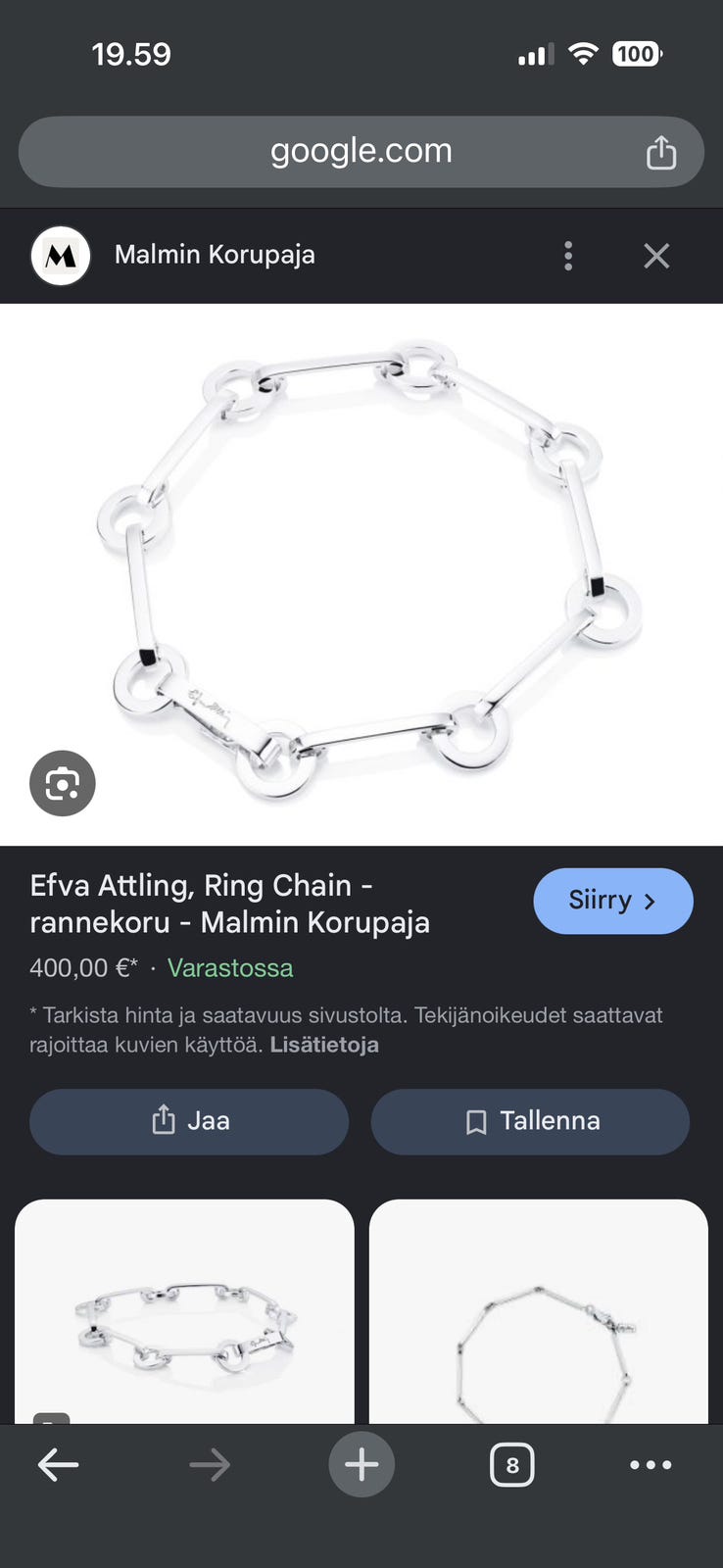
Task: Click the share icon inside the Jaa button
Action: point(163,1120)
